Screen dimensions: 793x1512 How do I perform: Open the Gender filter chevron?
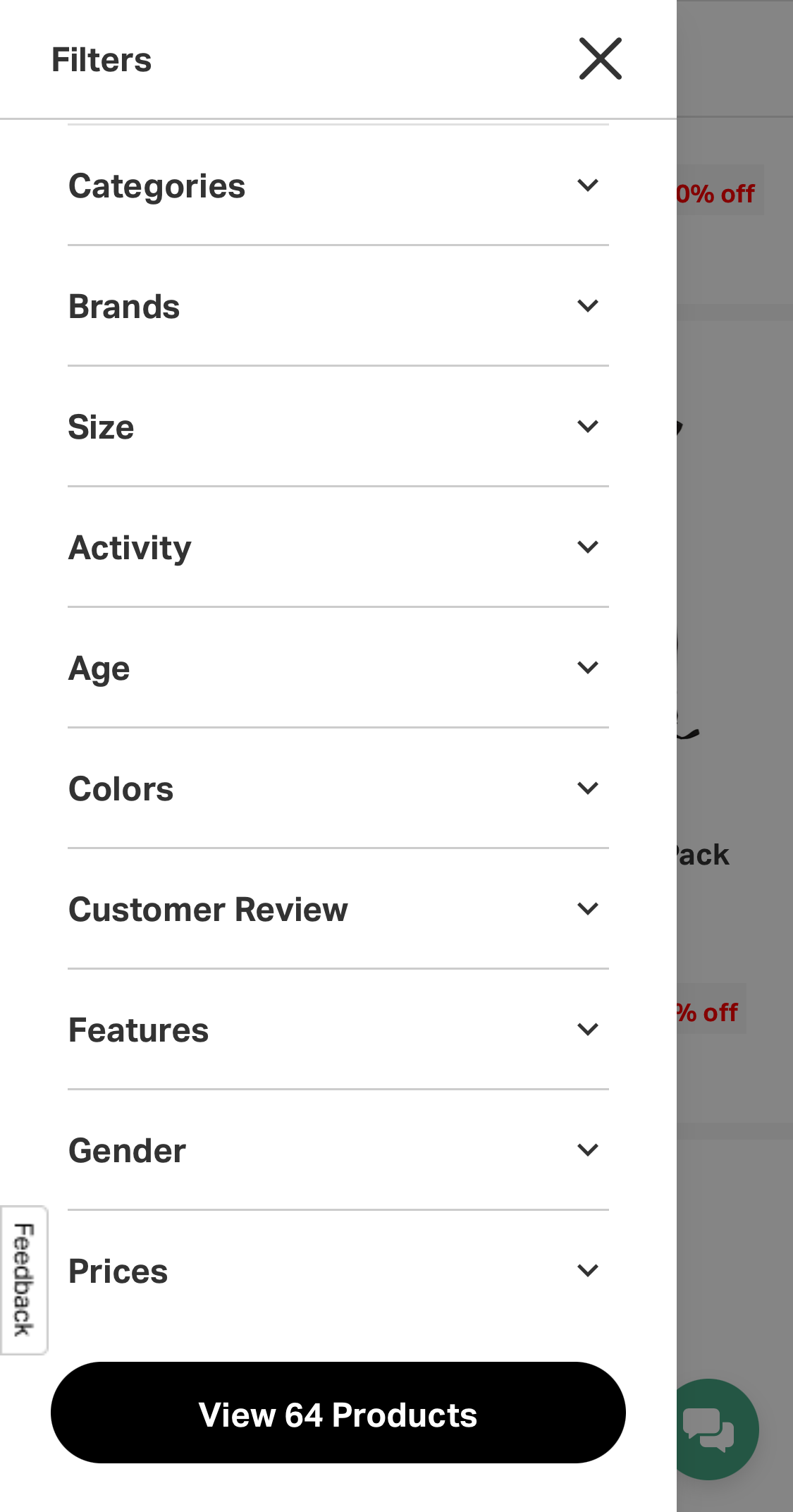588,1150
